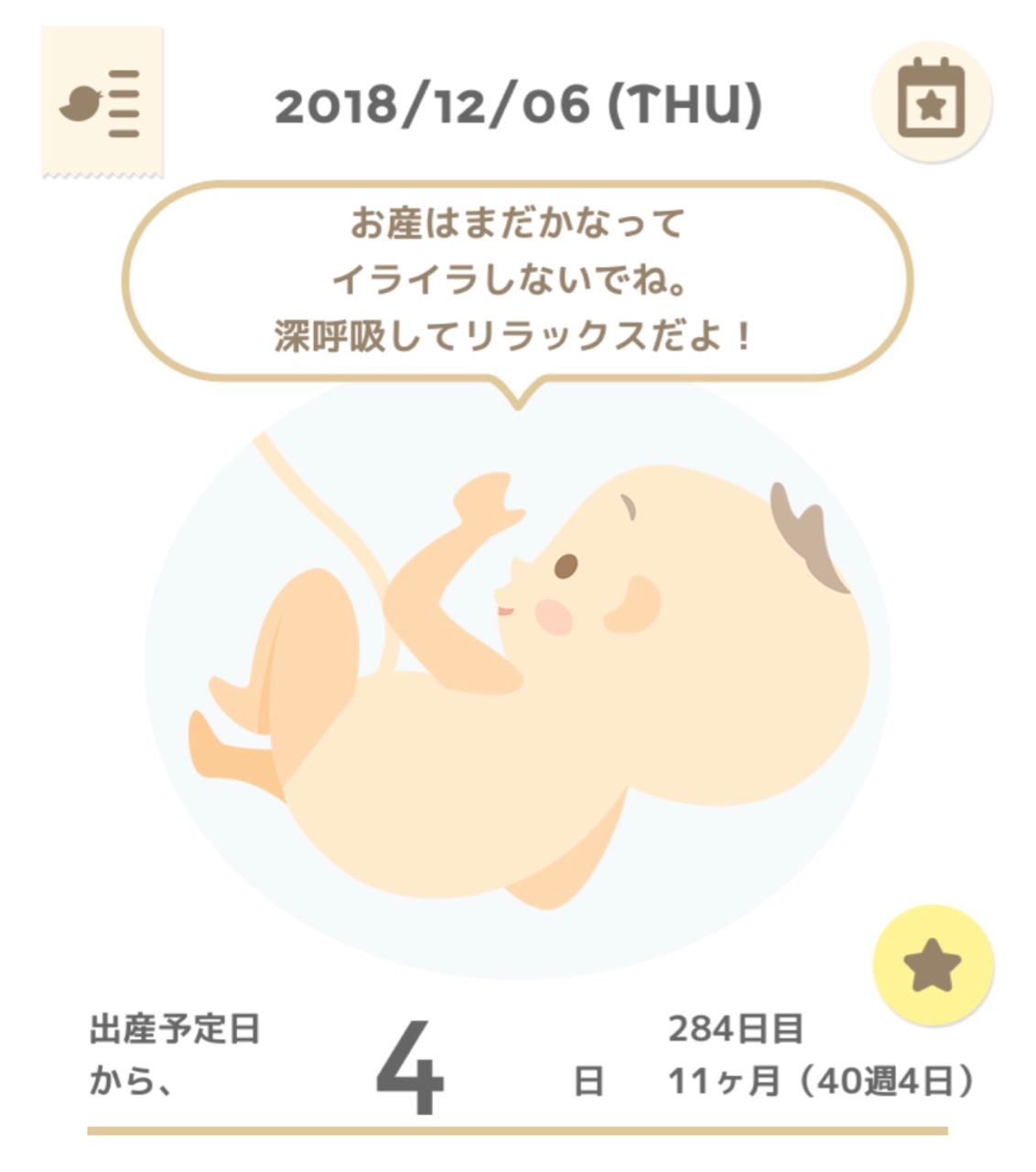Select the calendar icon in the beige circle
The height and width of the screenshot is (1172, 1036).
(x=931, y=103)
